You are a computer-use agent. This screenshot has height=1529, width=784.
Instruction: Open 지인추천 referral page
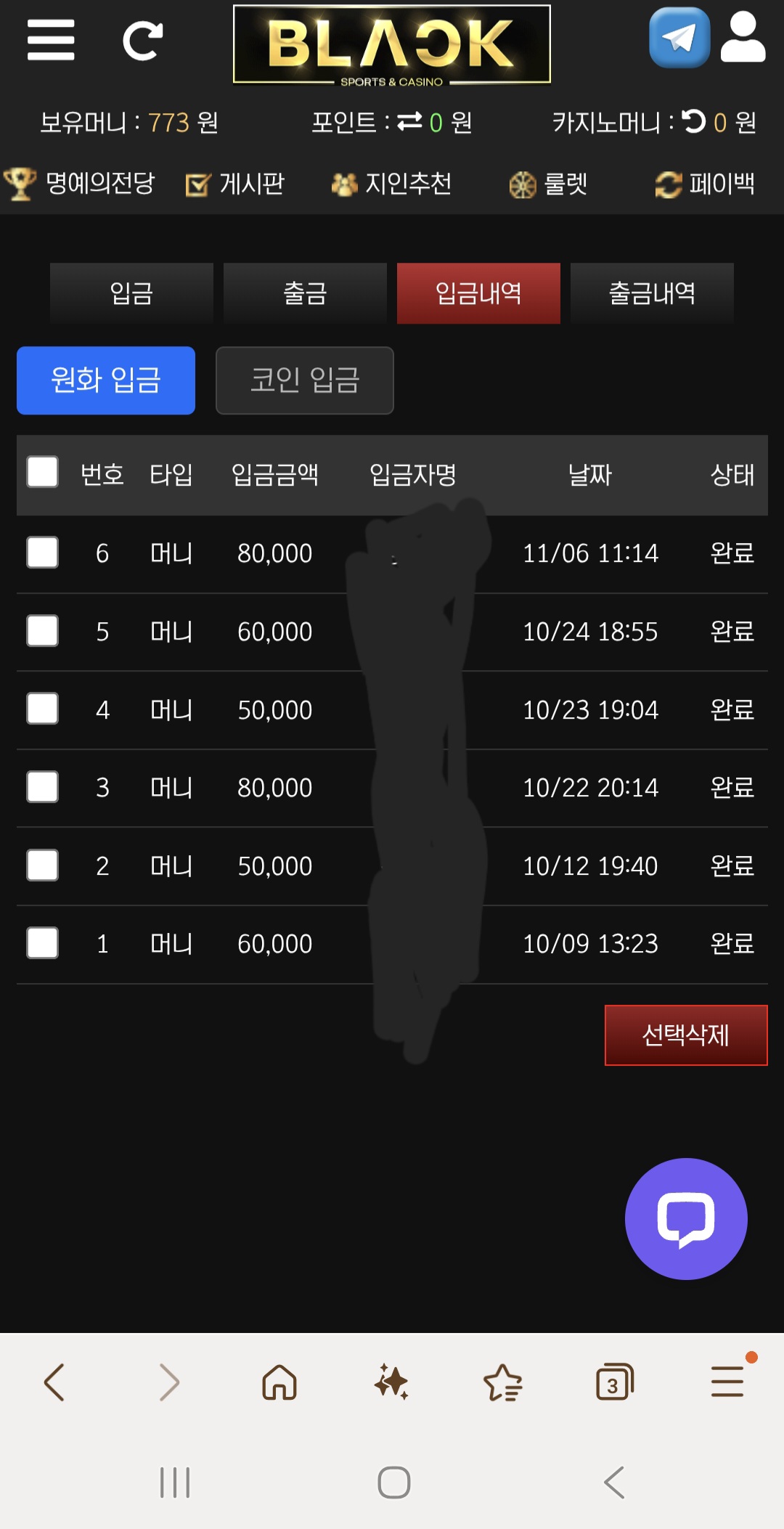point(392,184)
